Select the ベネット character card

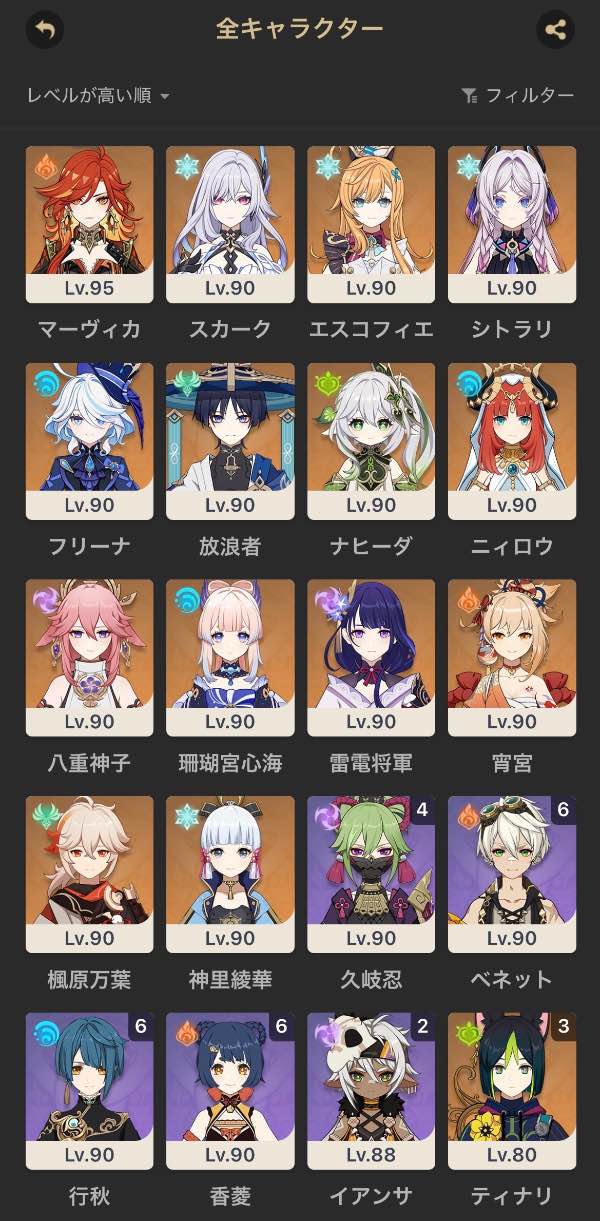coord(512,874)
